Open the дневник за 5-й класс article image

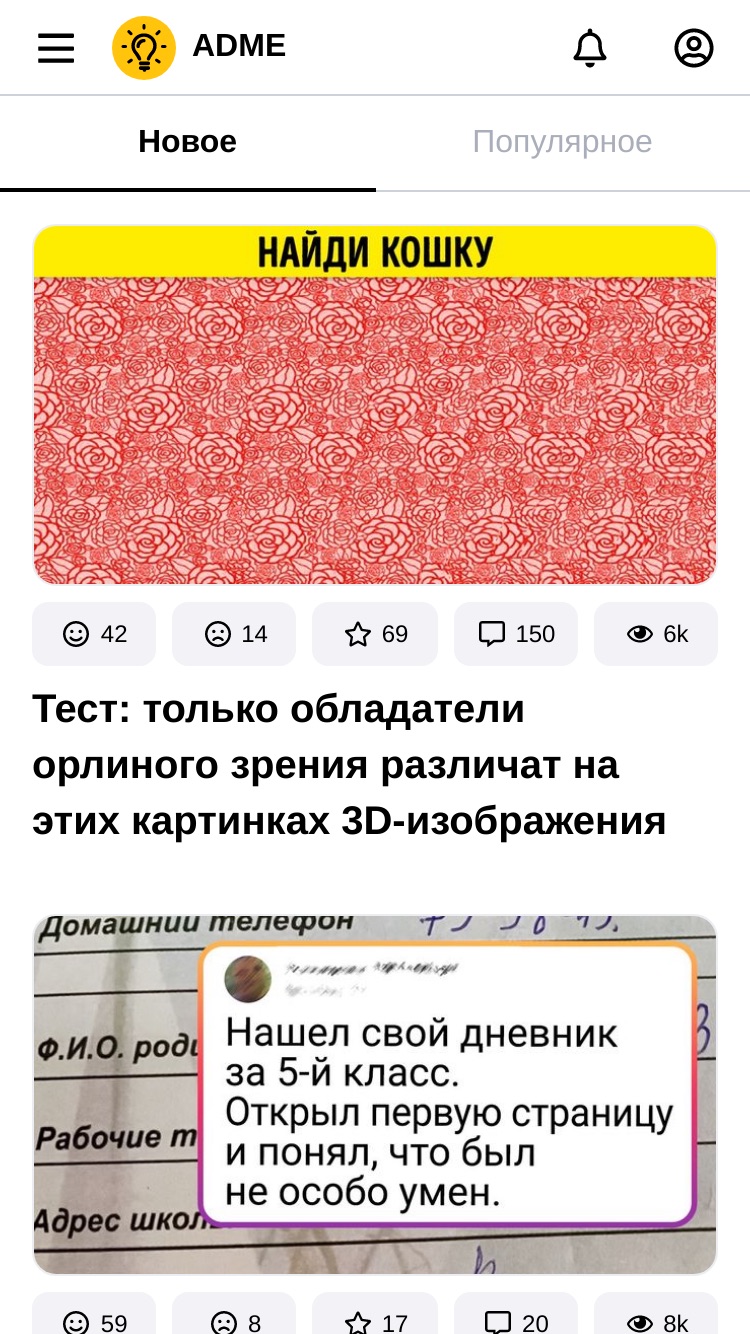click(375, 1095)
